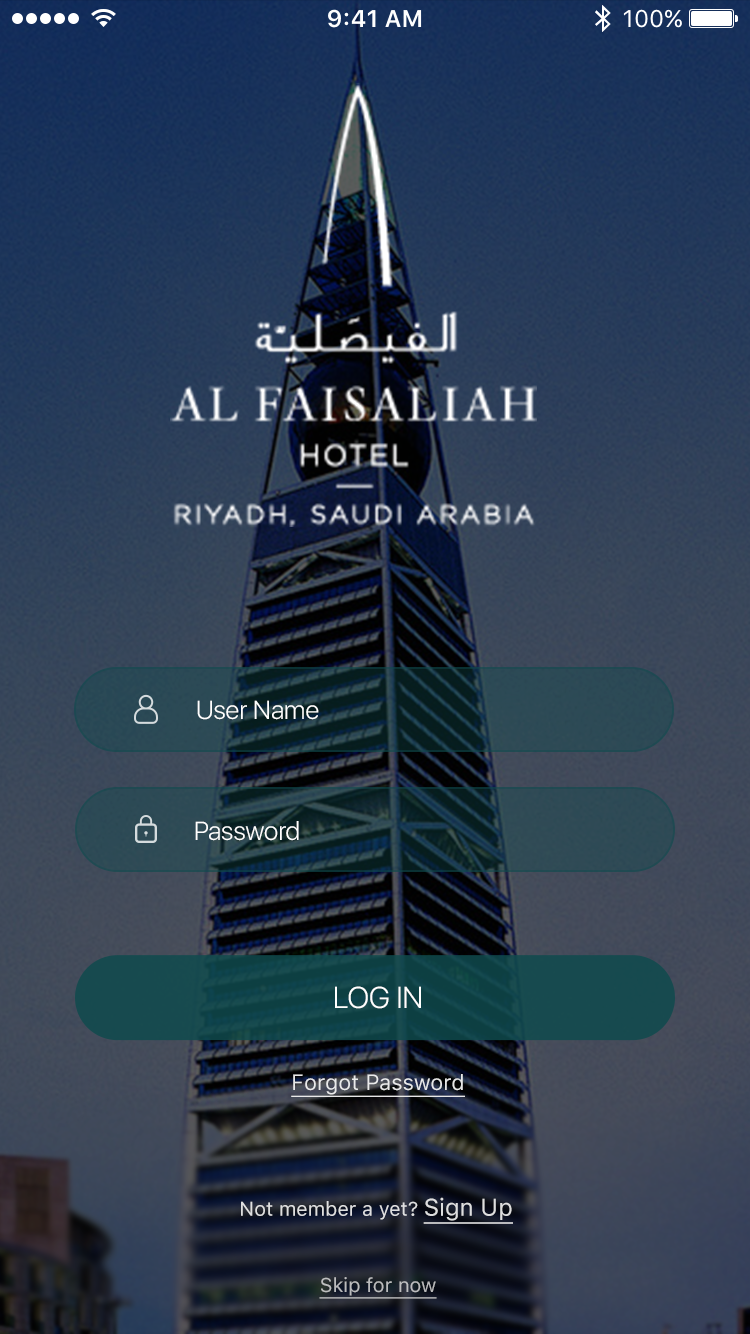Go to Sign Up
750x1334 pixels.
pyautogui.click(x=468, y=1208)
